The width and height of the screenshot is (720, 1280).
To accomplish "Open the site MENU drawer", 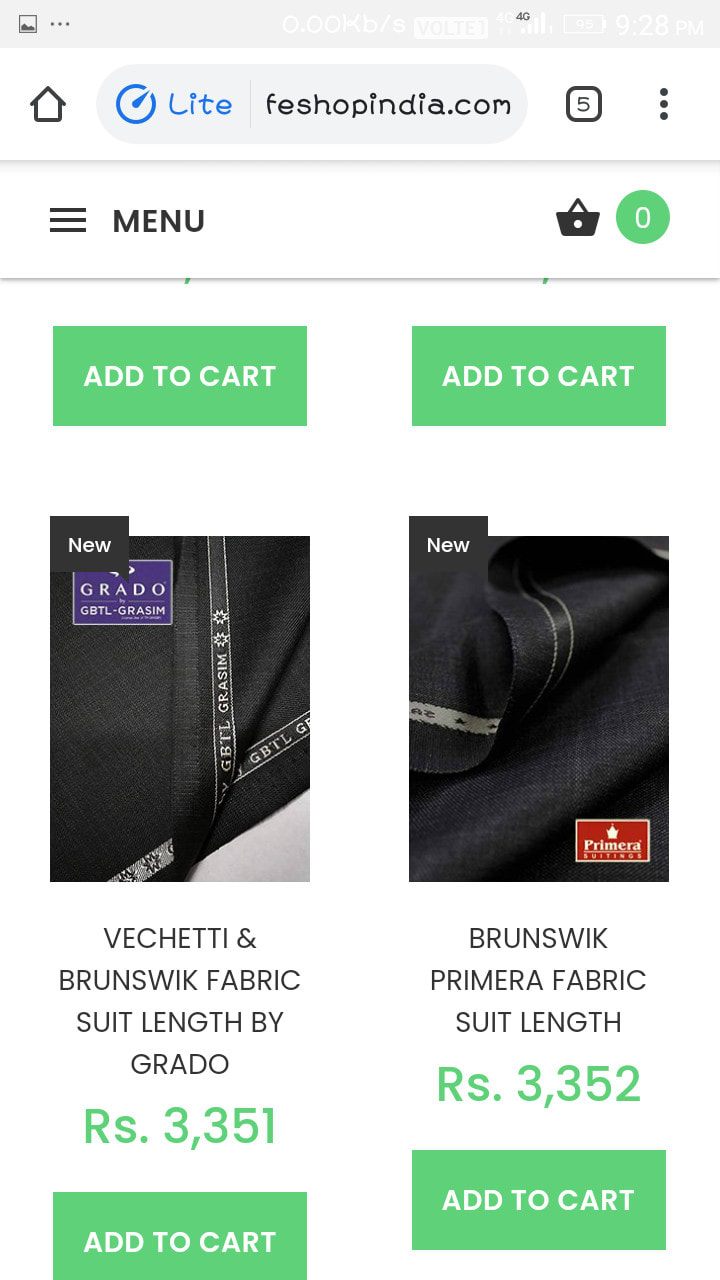I will 127,221.
